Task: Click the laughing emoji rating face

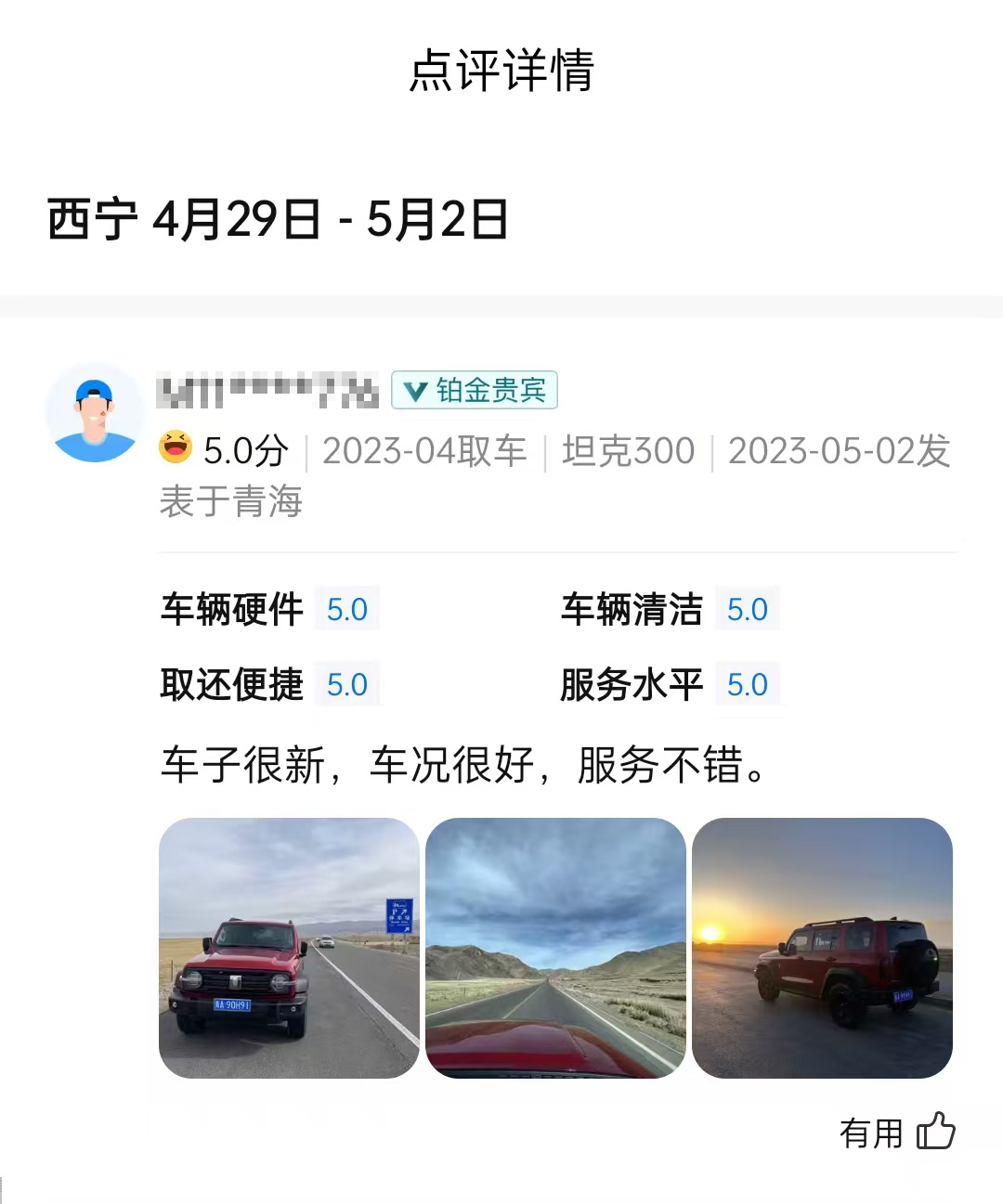Action: 175,448
